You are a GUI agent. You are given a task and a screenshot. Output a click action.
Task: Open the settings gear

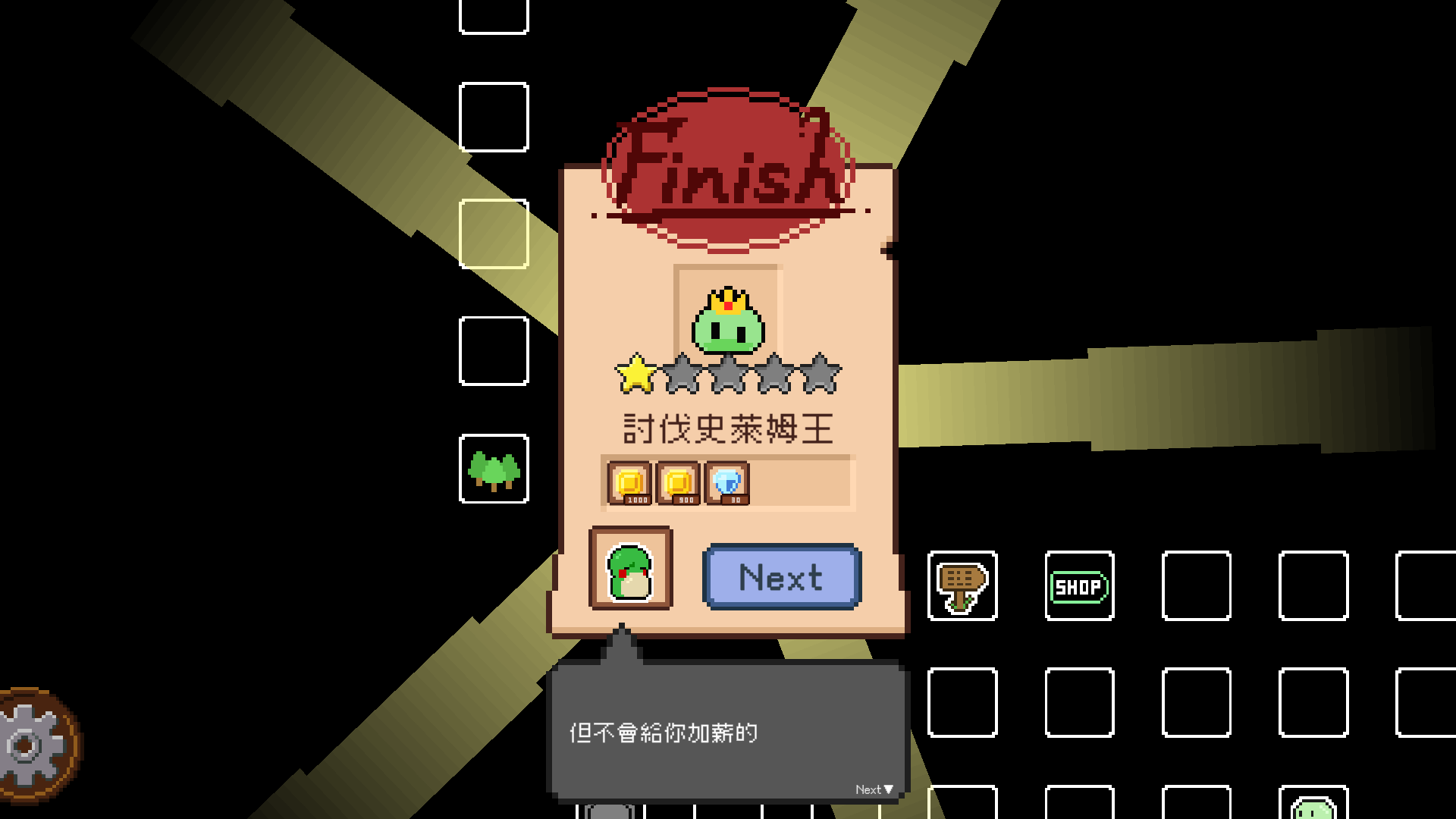(x=32, y=745)
